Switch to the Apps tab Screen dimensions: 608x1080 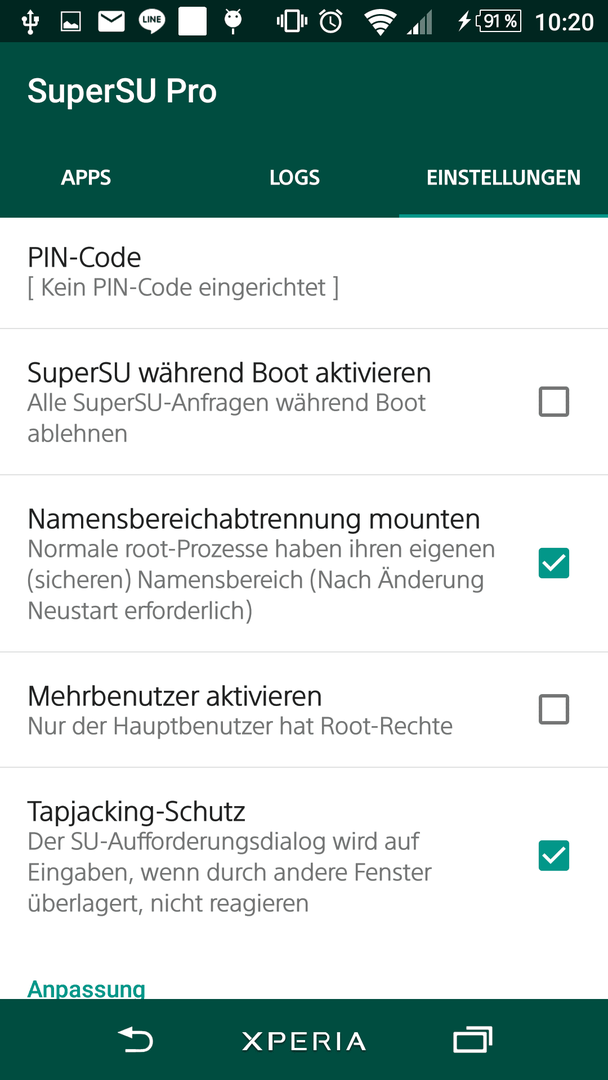pos(86,178)
